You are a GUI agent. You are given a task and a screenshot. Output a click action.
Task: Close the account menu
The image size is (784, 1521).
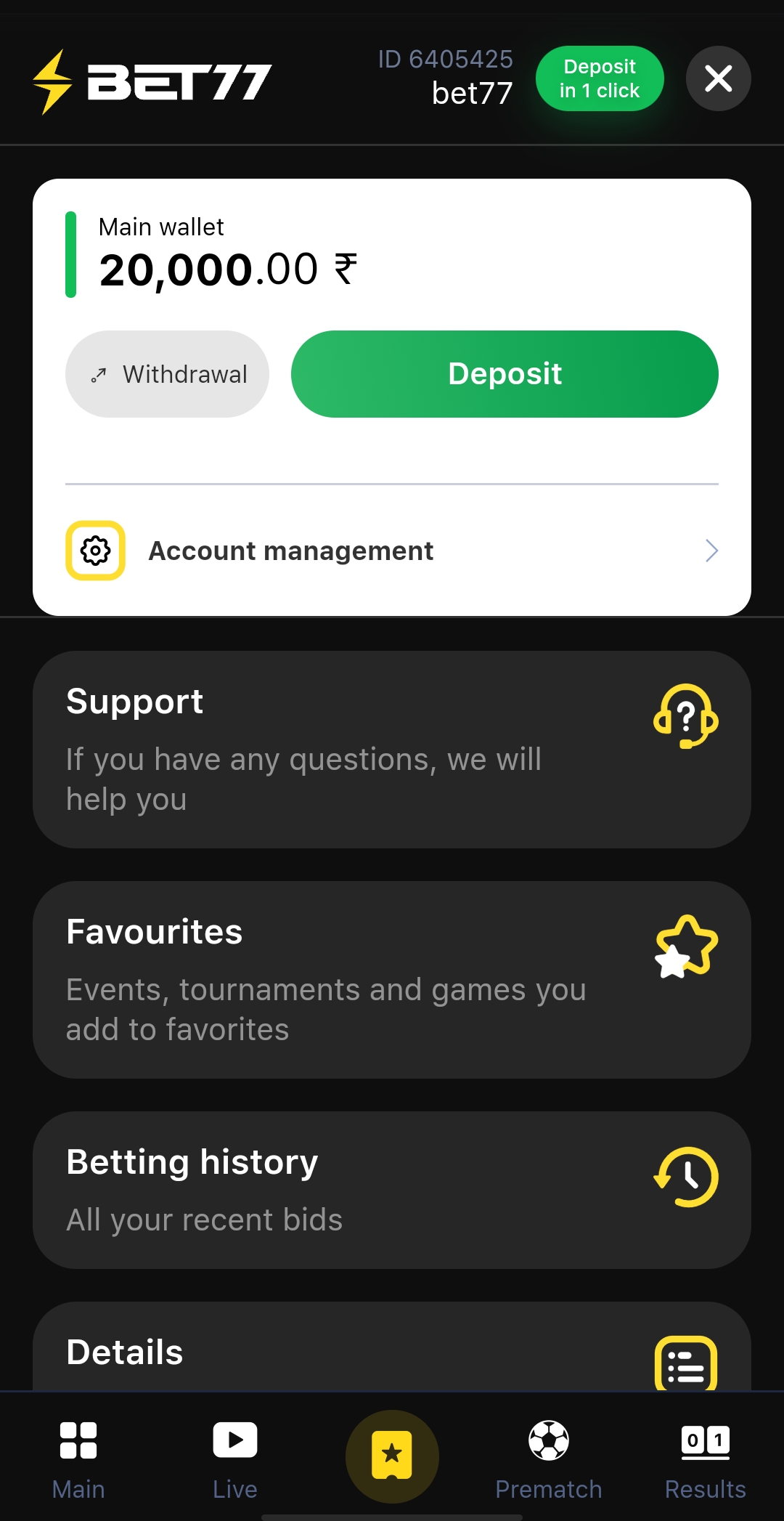718,78
